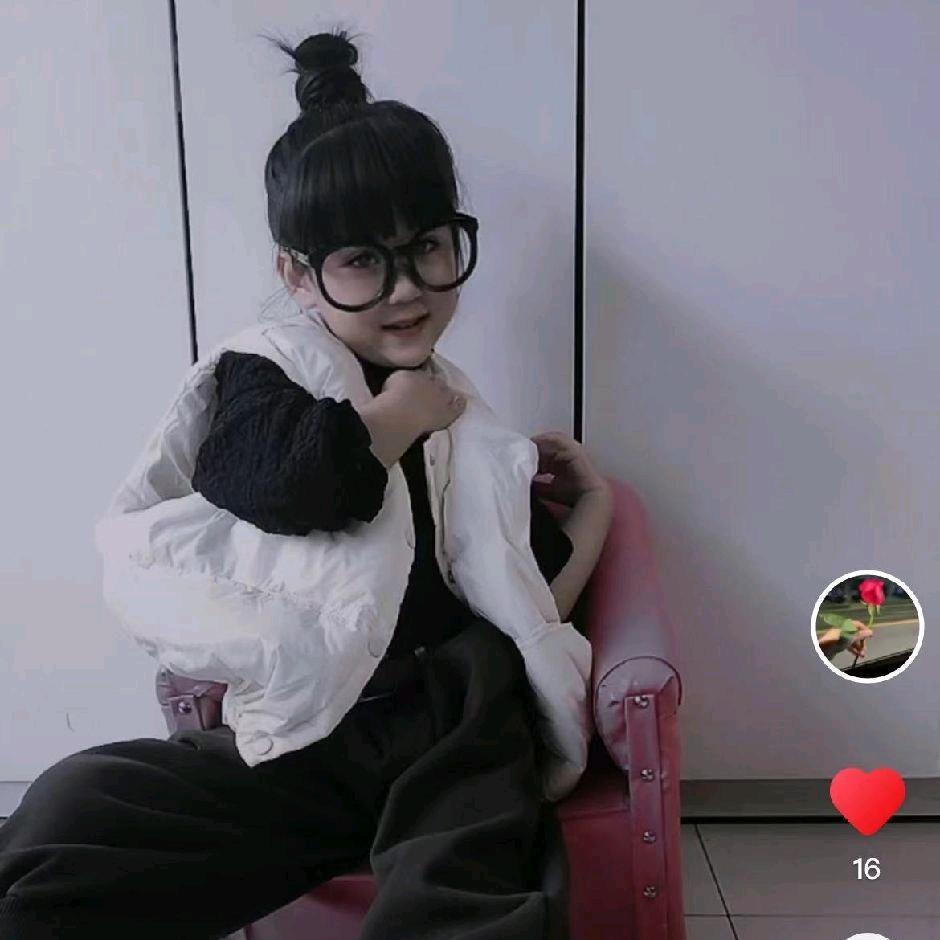Open the creator's rose profile avatar

pos(867,626)
